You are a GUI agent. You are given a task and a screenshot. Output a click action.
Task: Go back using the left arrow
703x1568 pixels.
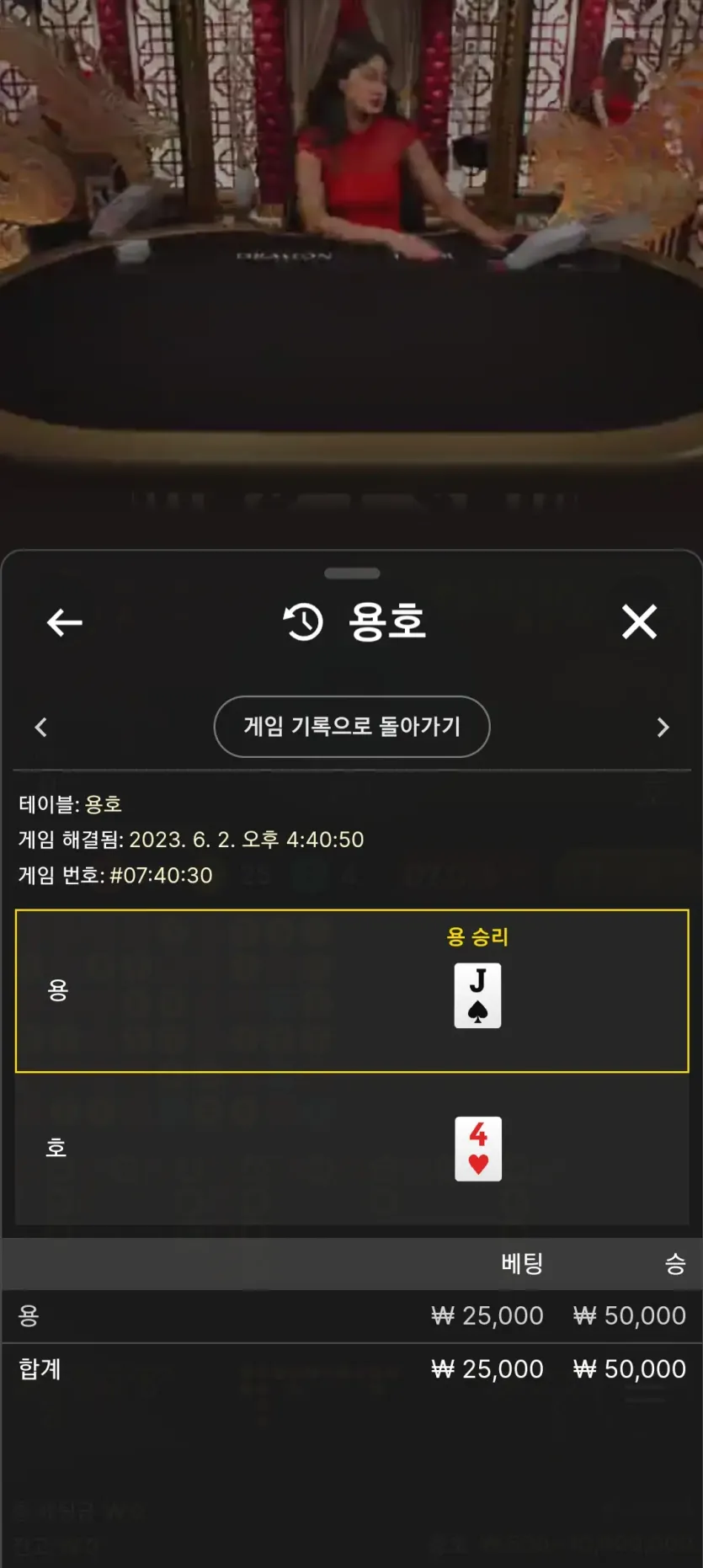click(64, 622)
